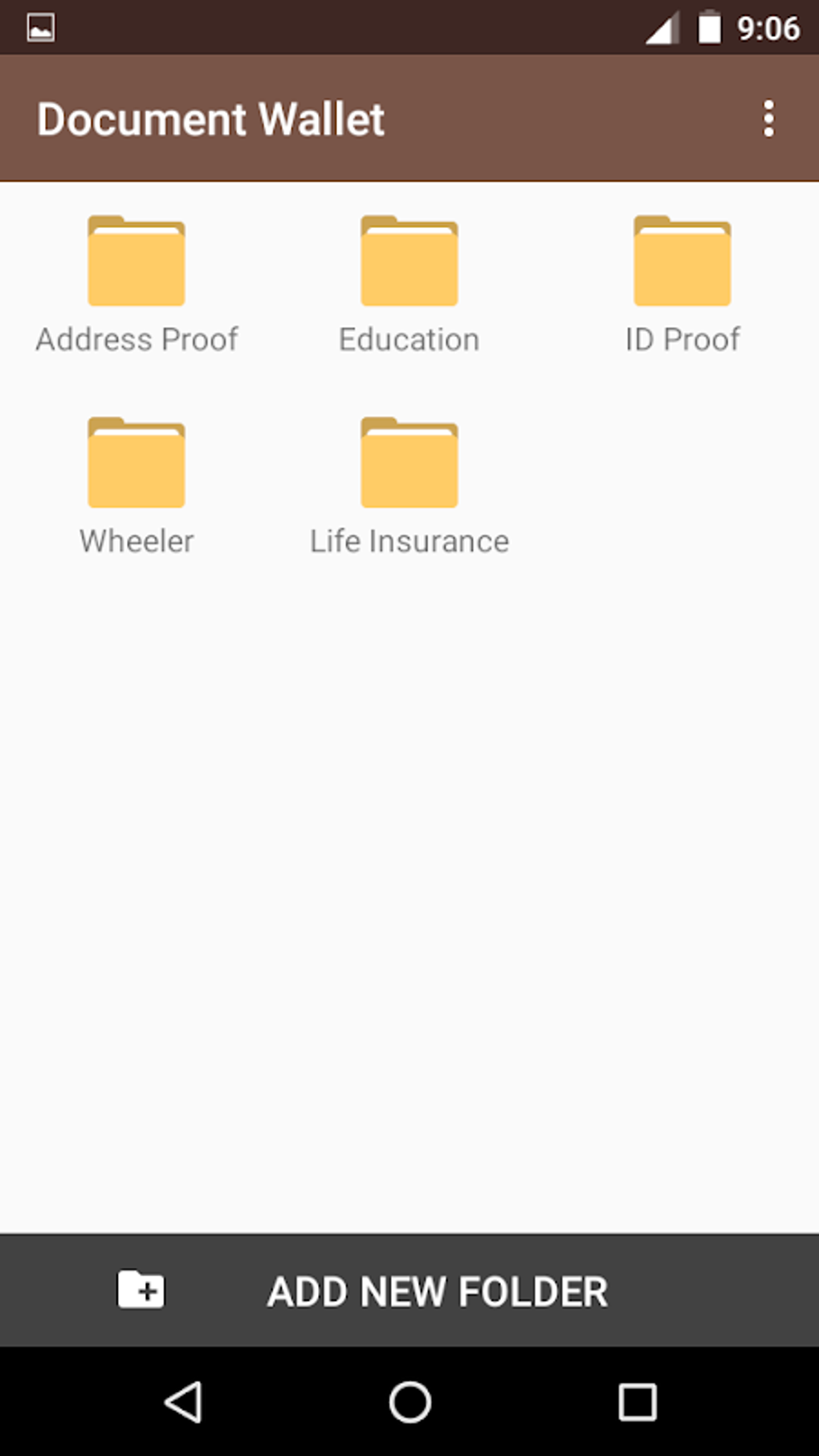Tap the clock showing 9:06
The height and width of the screenshot is (1456, 819).
(x=768, y=27)
